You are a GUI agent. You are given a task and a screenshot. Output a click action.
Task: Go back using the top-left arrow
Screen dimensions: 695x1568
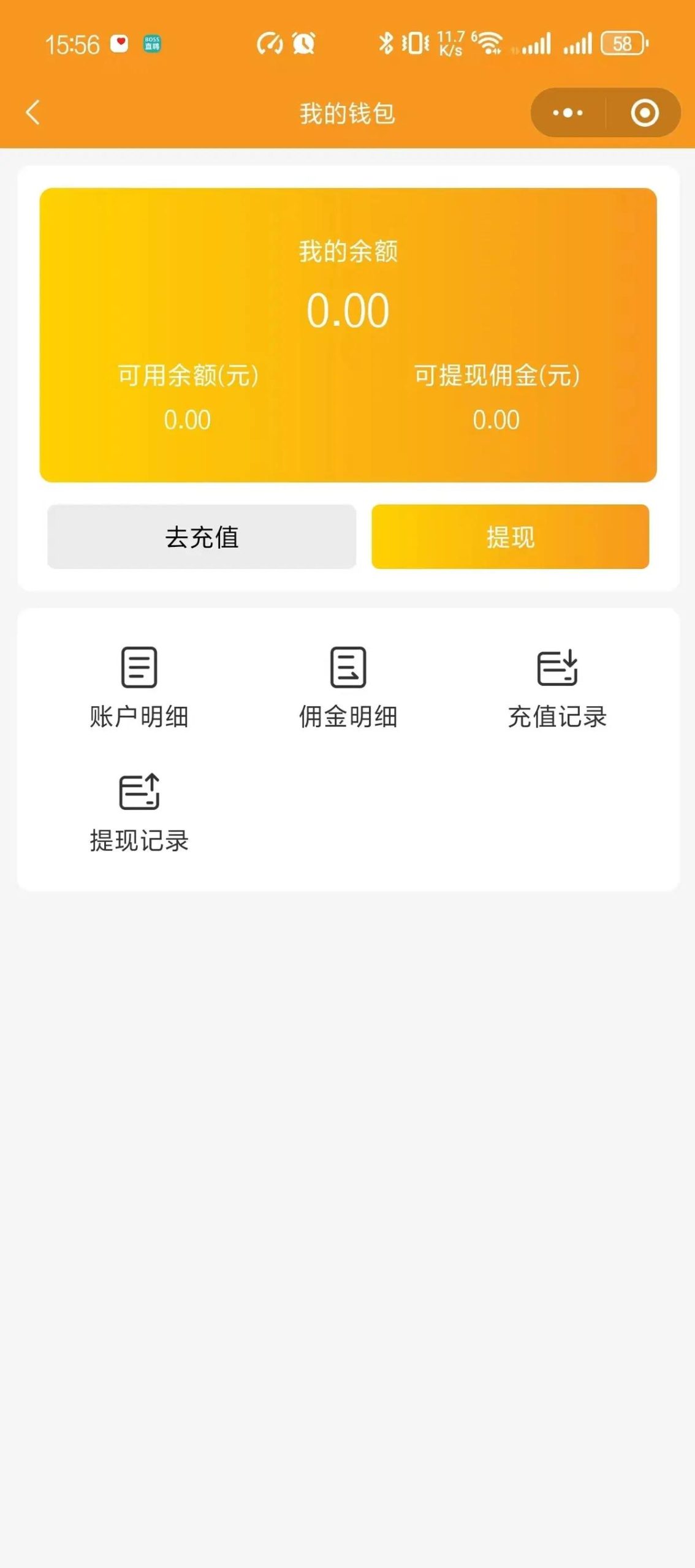[33, 113]
